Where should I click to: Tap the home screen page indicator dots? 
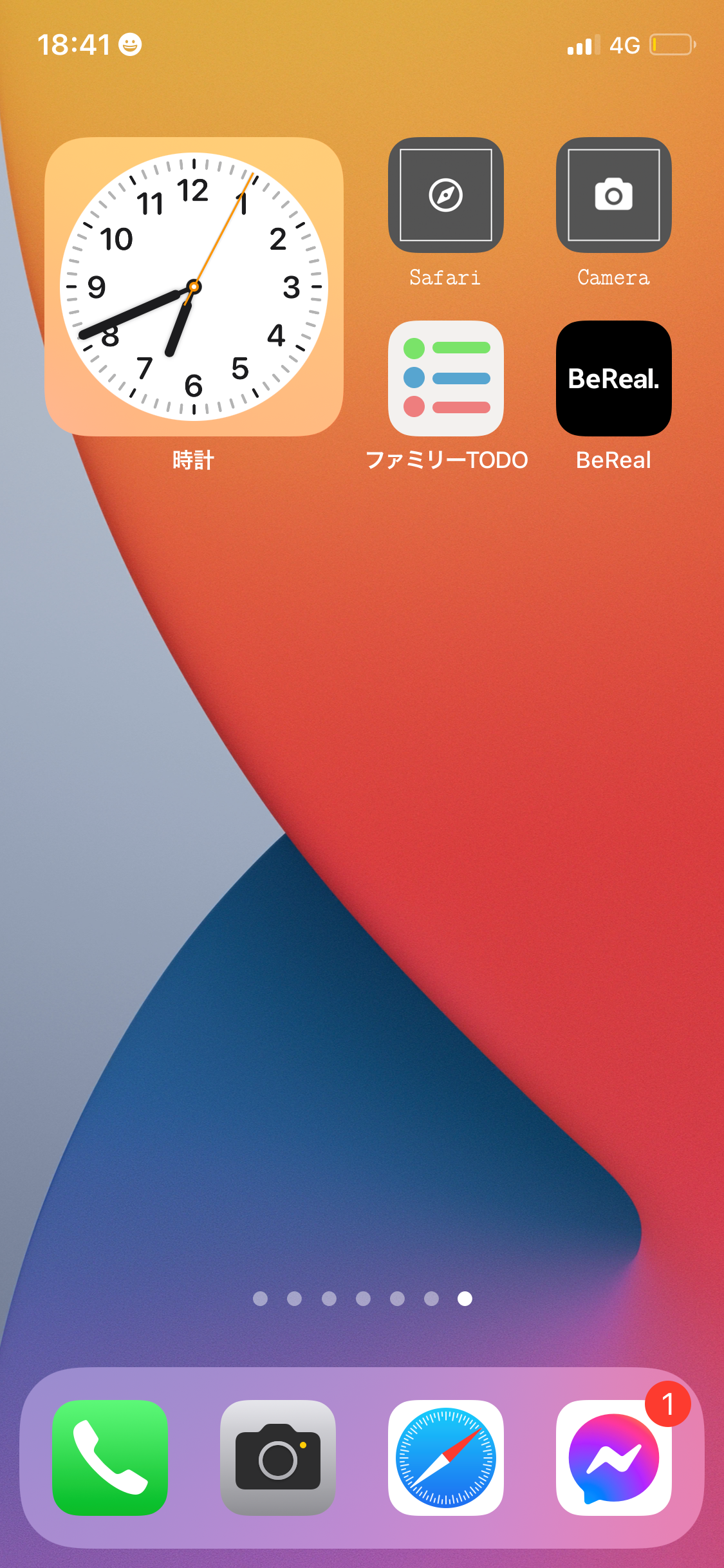[x=362, y=1299]
